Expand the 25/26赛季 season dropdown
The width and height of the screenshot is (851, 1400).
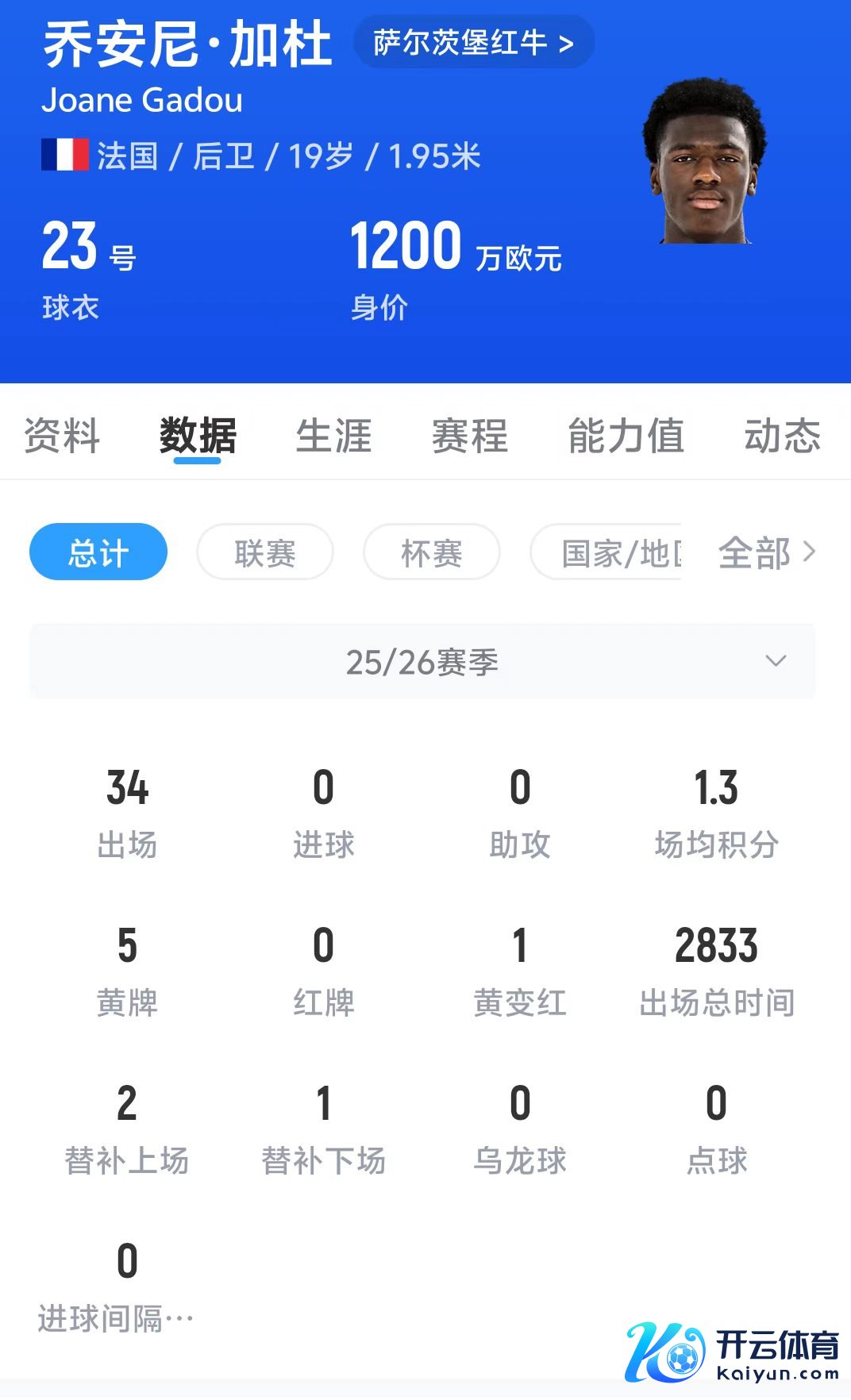pyautogui.click(x=422, y=662)
